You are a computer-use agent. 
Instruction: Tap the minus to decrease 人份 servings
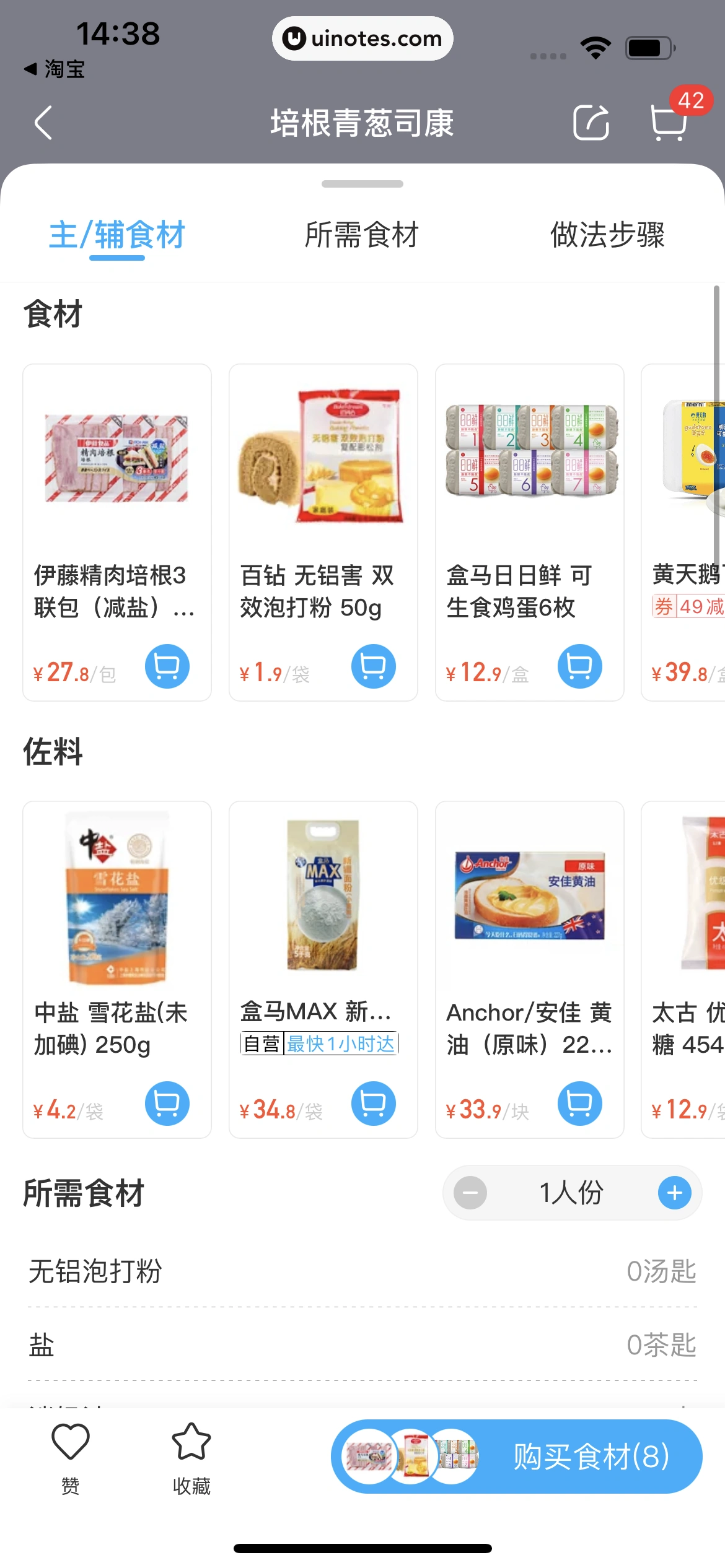coord(470,1191)
